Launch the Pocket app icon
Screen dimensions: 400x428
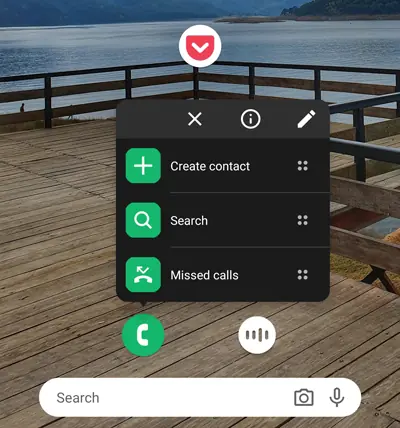tap(200, 46)
